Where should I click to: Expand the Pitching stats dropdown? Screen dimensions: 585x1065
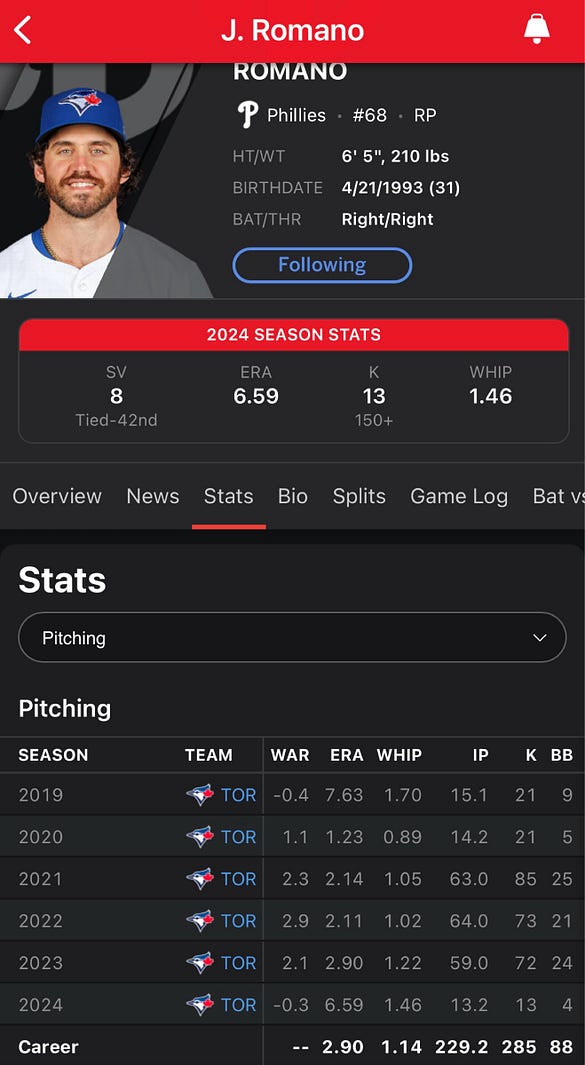tap(292, 638)
